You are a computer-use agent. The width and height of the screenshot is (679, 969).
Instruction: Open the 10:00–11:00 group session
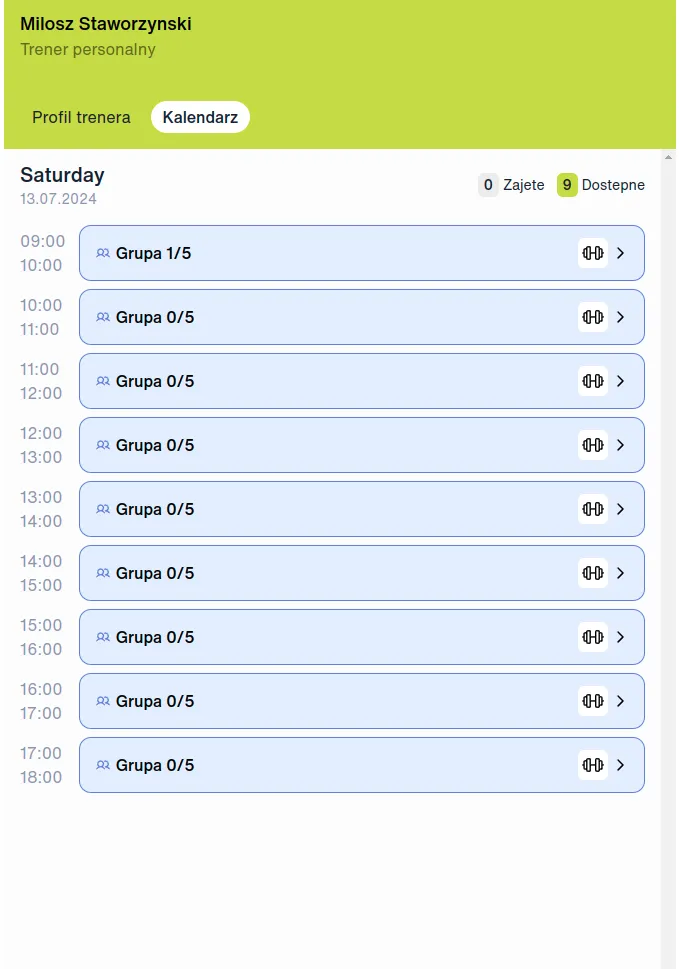tap(361, 317)
